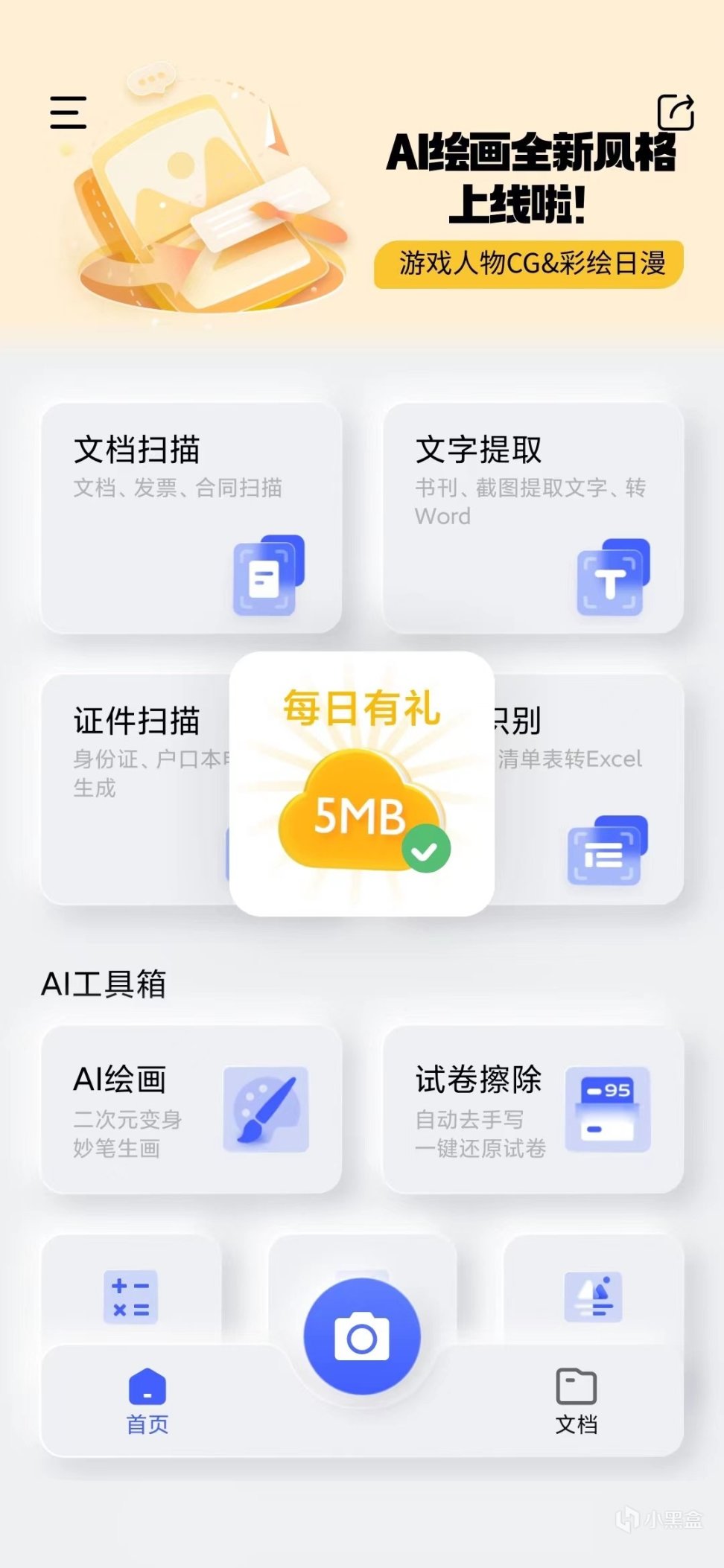Open the 试卷擦除 tool
Screen dimensions: 724x1568
(533, 1109)
